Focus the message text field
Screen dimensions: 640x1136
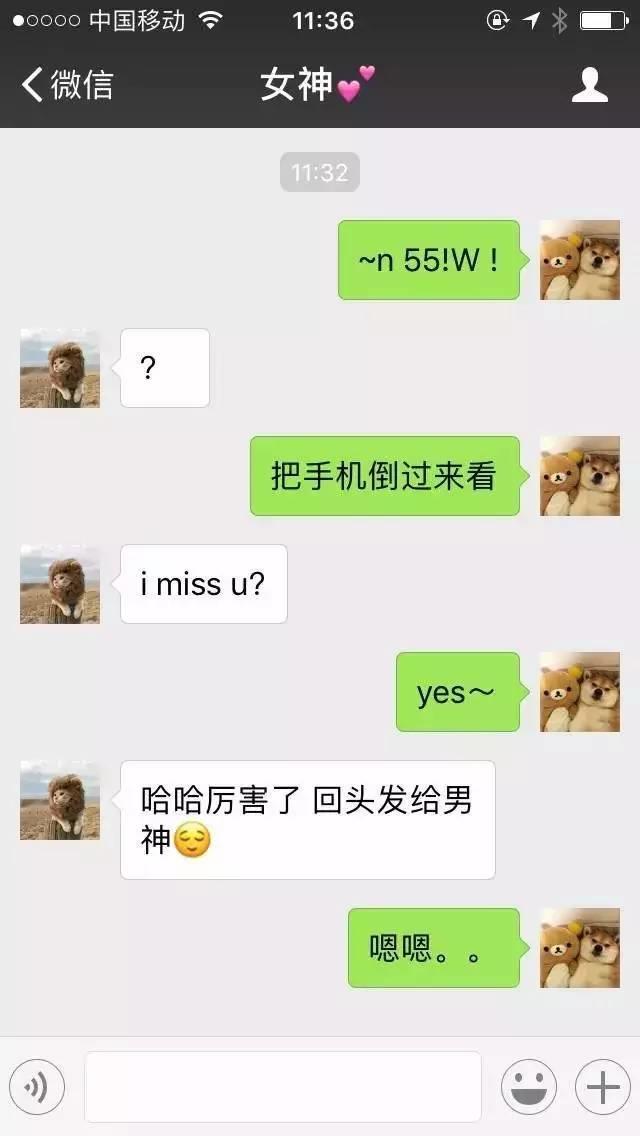[282, 1087]
